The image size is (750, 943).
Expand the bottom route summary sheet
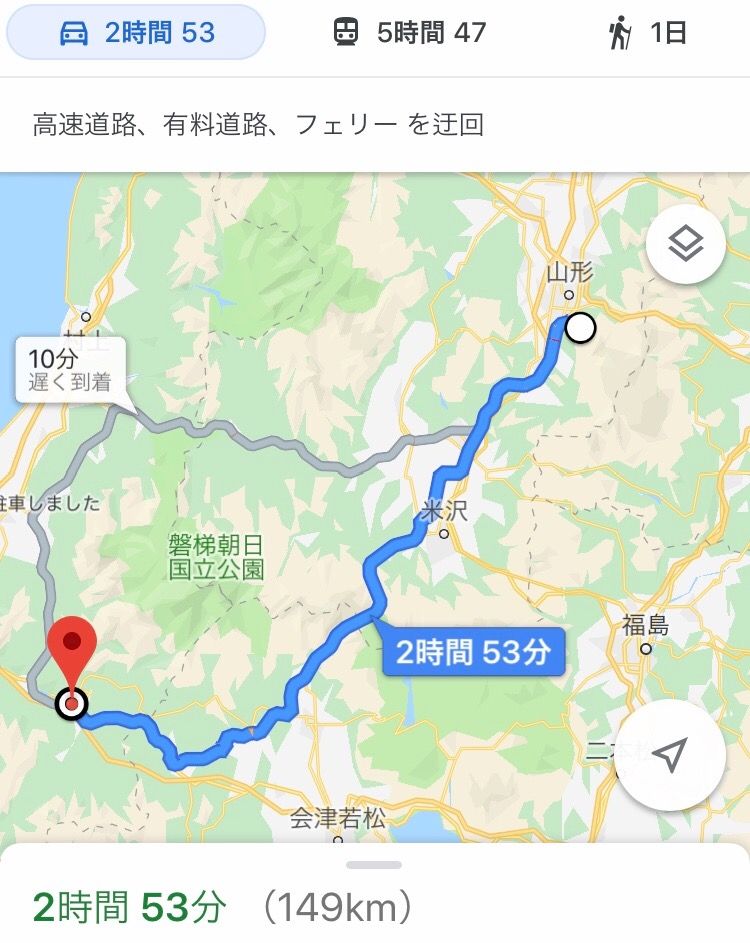click(374, 865)
